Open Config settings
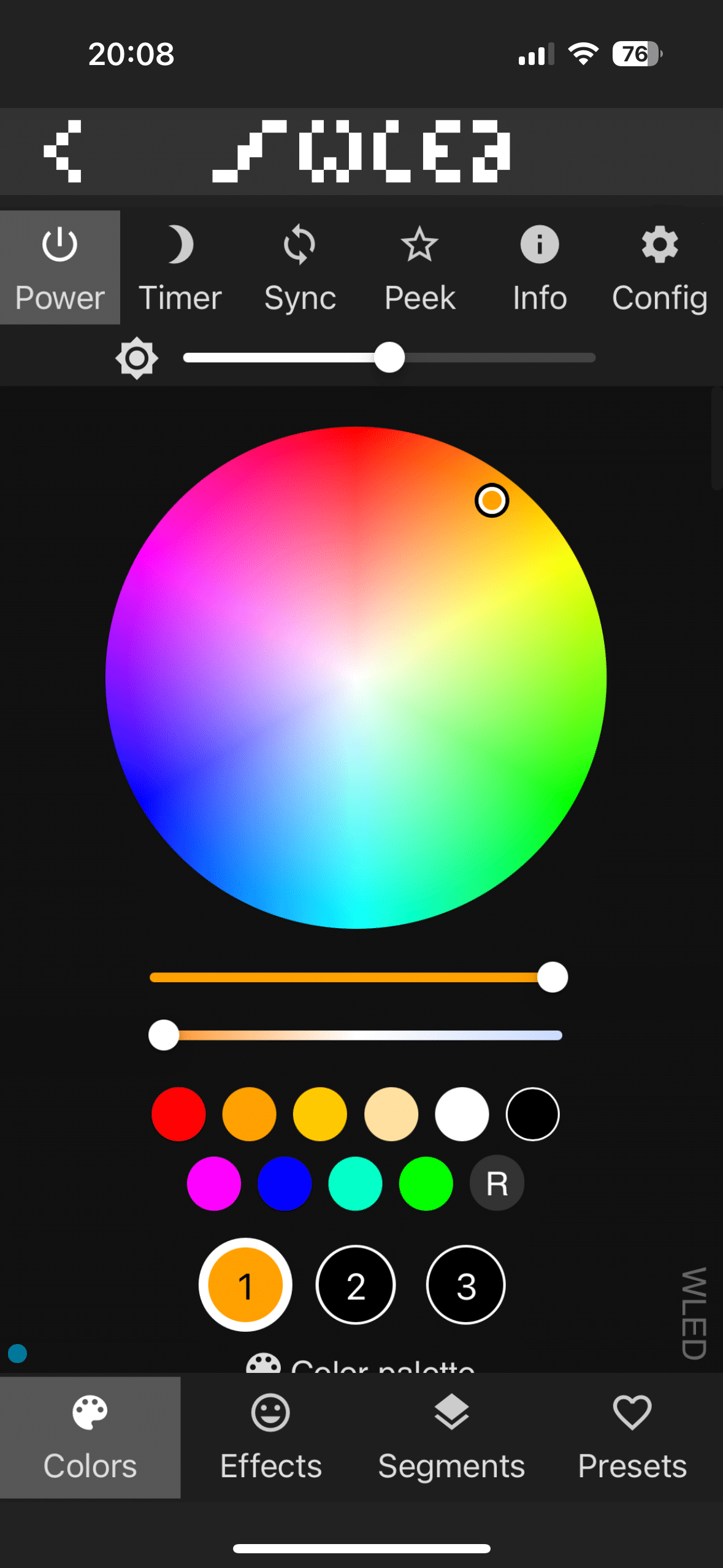This screenshot has height=1568, width=723. pyautogui.click(x=659, y=267)
